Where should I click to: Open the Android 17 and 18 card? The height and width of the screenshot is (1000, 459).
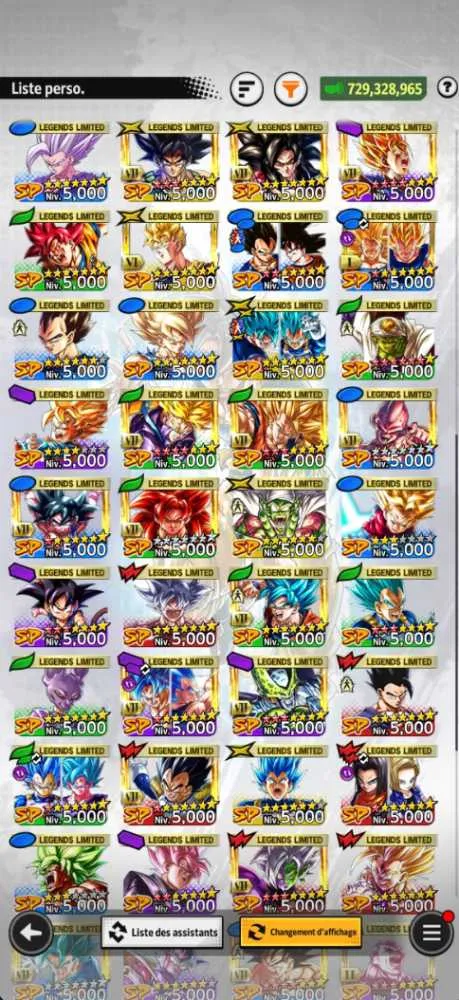coord(387,786)
